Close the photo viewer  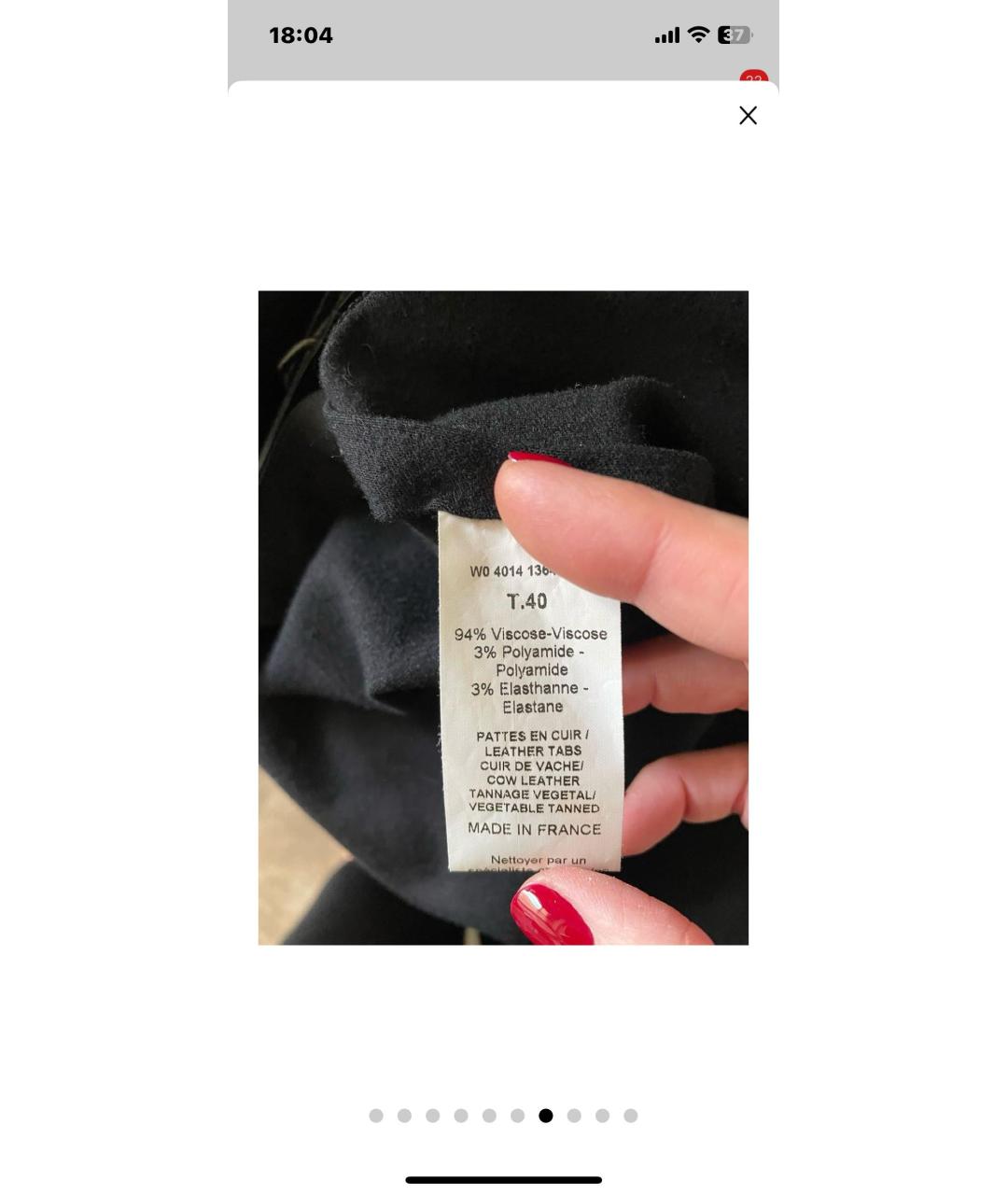pyautogui.click(x=748, y=115)
